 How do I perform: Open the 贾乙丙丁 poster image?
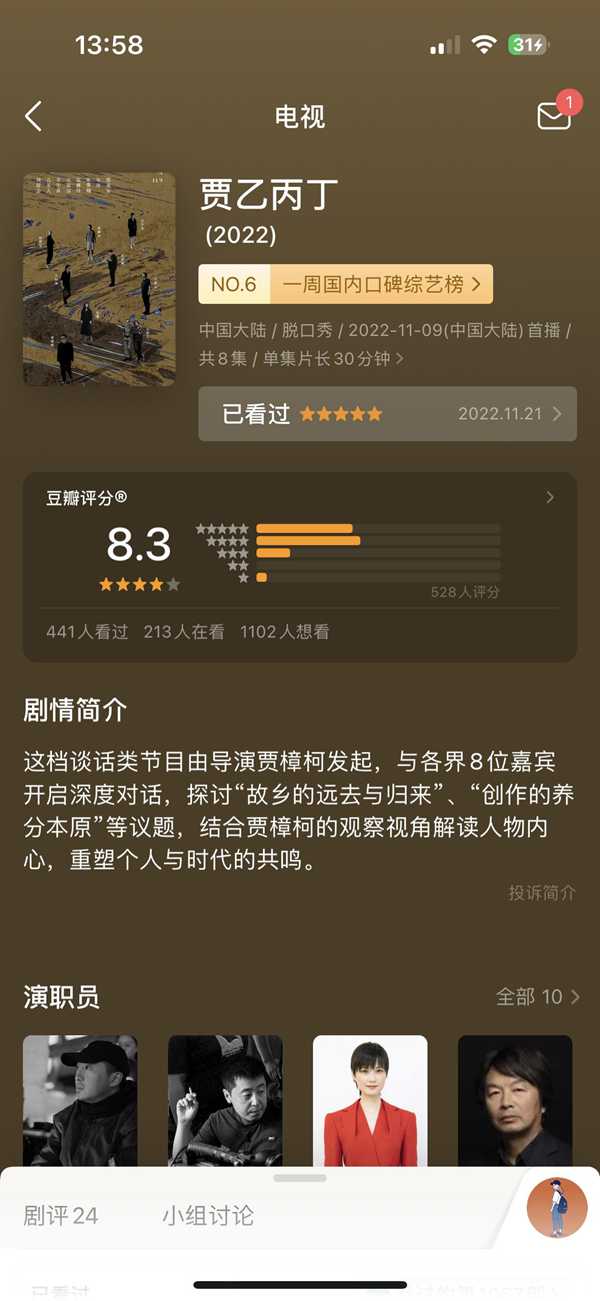[x=99, y=279]
